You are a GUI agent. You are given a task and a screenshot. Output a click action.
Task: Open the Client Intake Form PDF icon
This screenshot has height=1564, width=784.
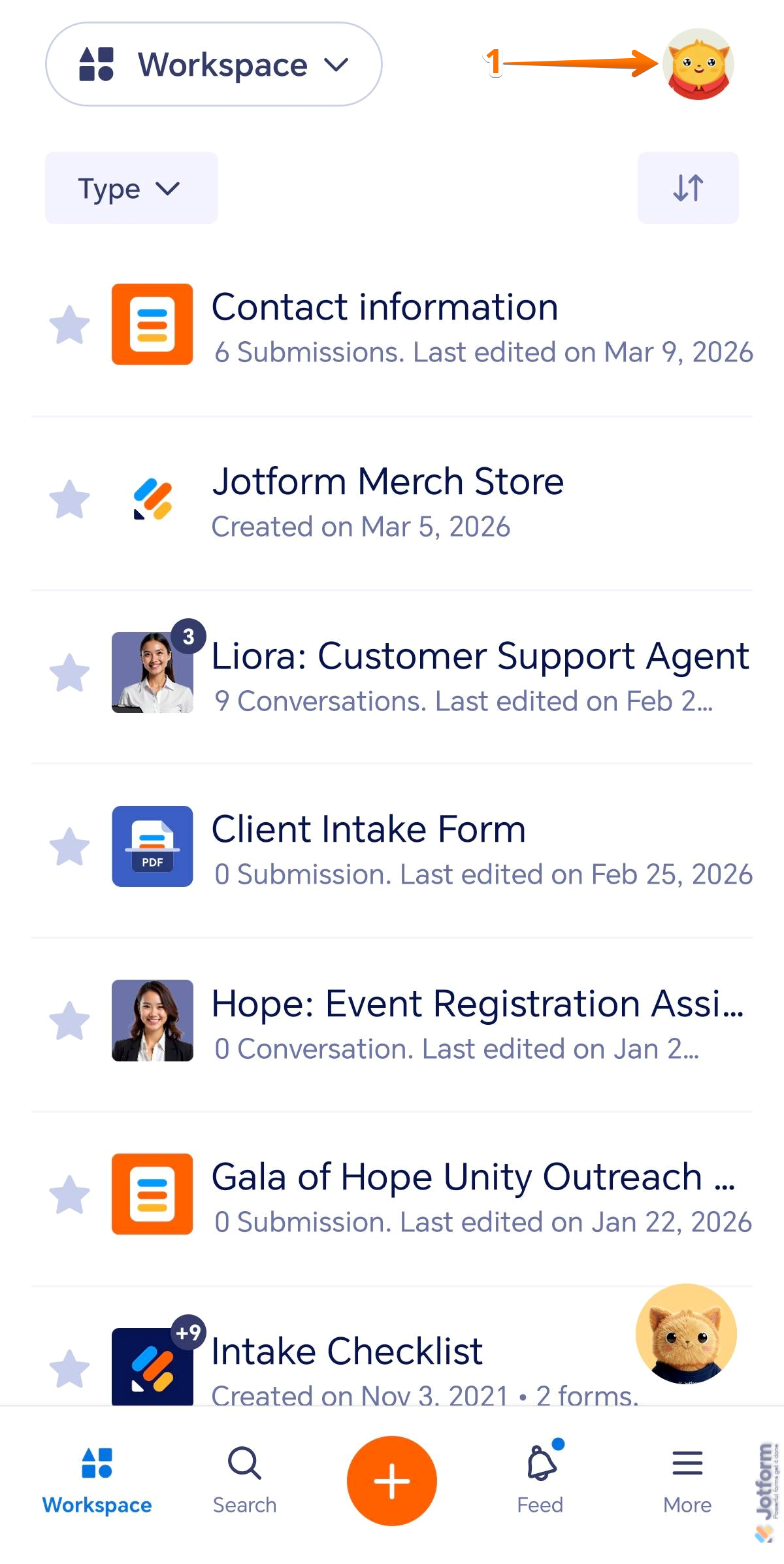(152, 846)
